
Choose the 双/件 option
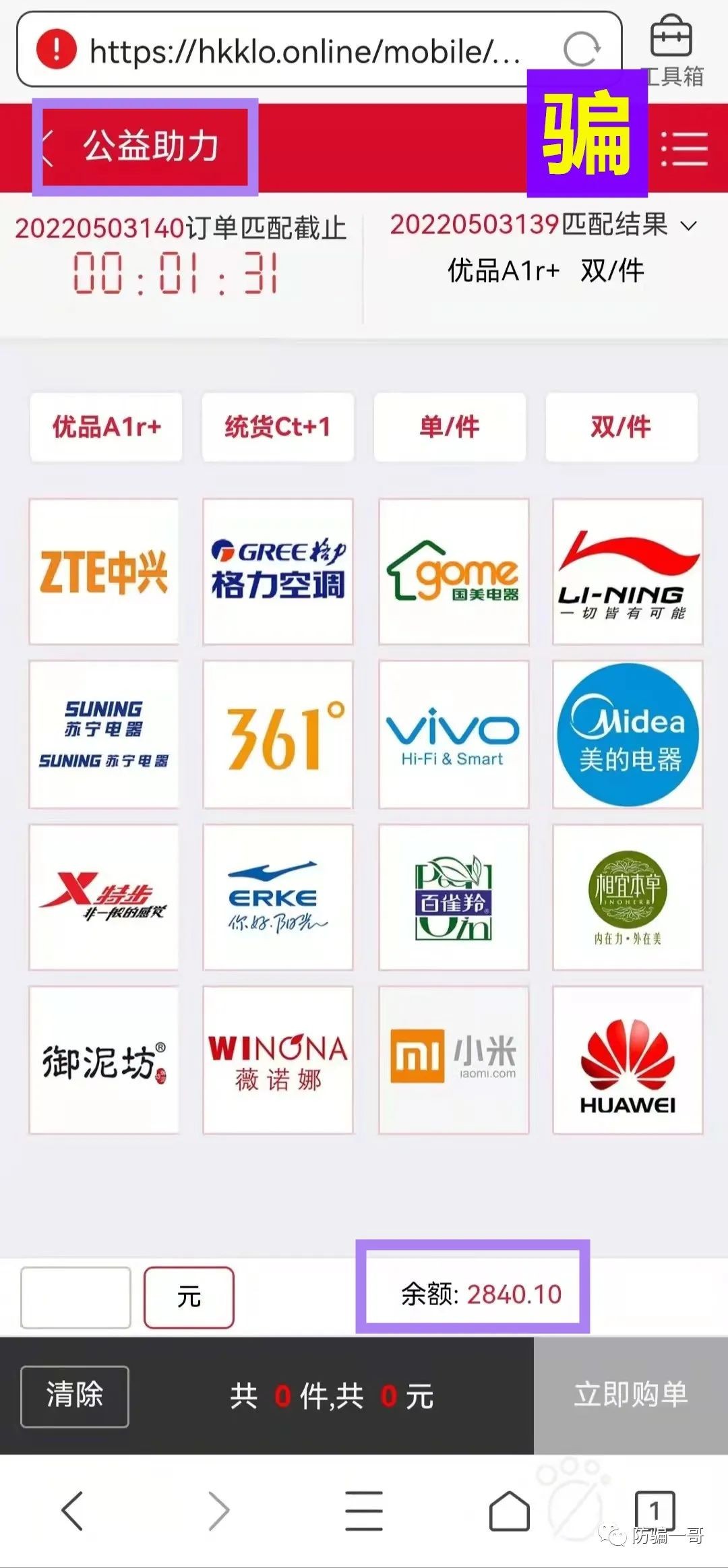click(621, 427)
